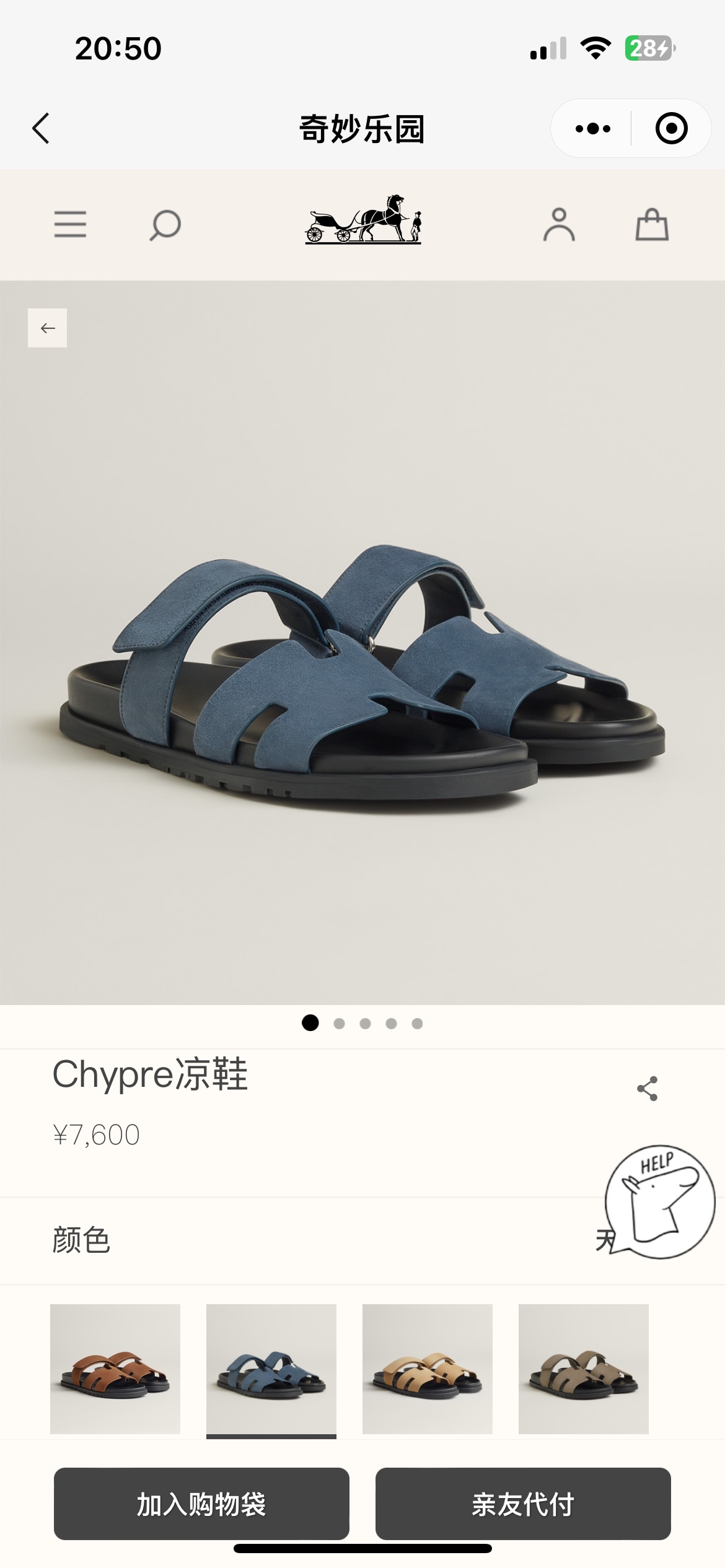Image resolution: width=725 pixels, height=1568 pixels.
Task: Enlarge the main blue sandal photo
Action: pos(362,675)
